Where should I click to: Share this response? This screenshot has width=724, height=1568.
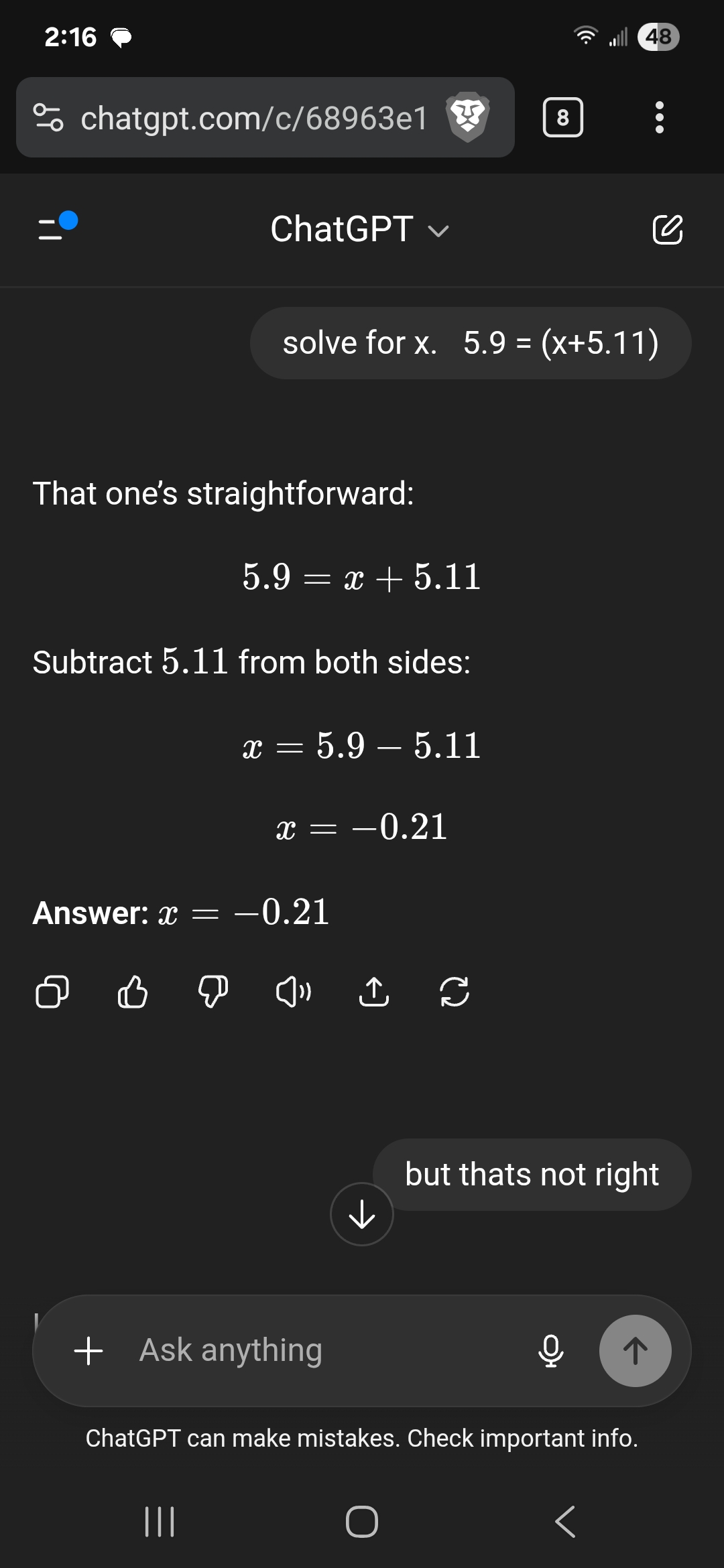pyautogui.click(x=374, y=992)
